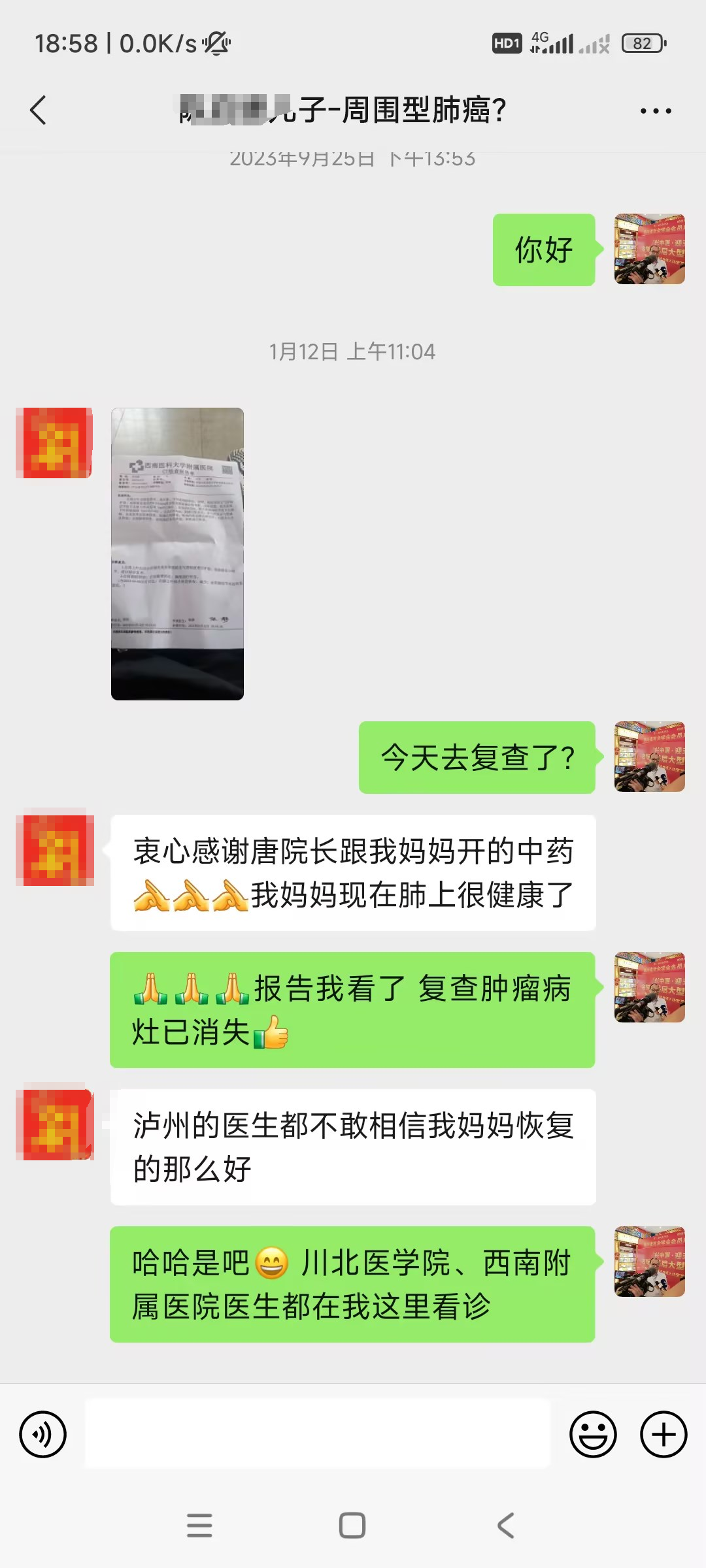
Task: Tap the sender avatar beside 你好
Action: pyautogui.click(x=649, y=249)
